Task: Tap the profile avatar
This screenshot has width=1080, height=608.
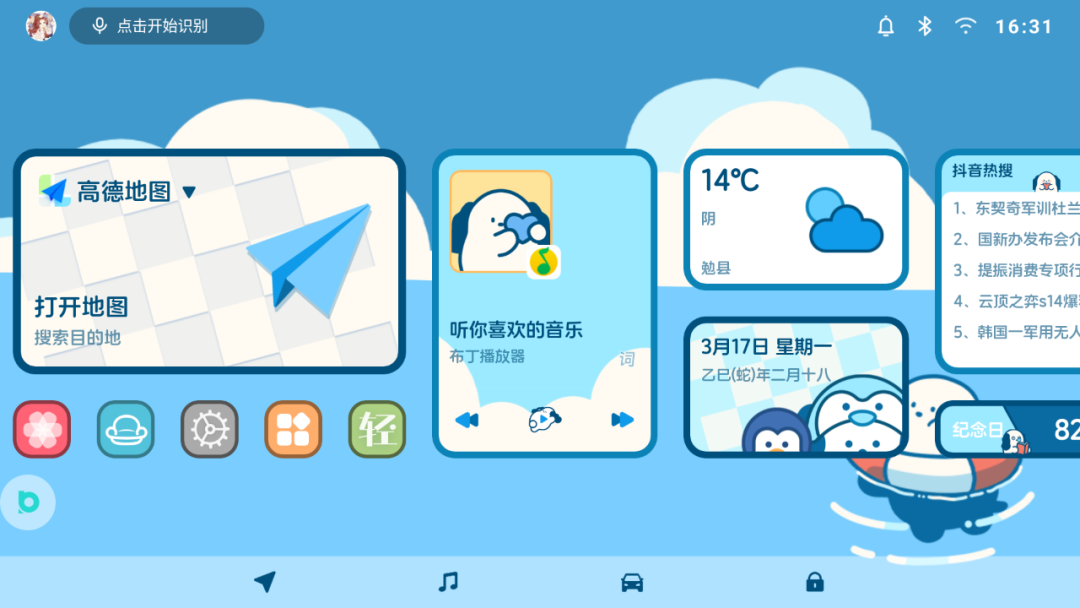Action: point(41,26)
